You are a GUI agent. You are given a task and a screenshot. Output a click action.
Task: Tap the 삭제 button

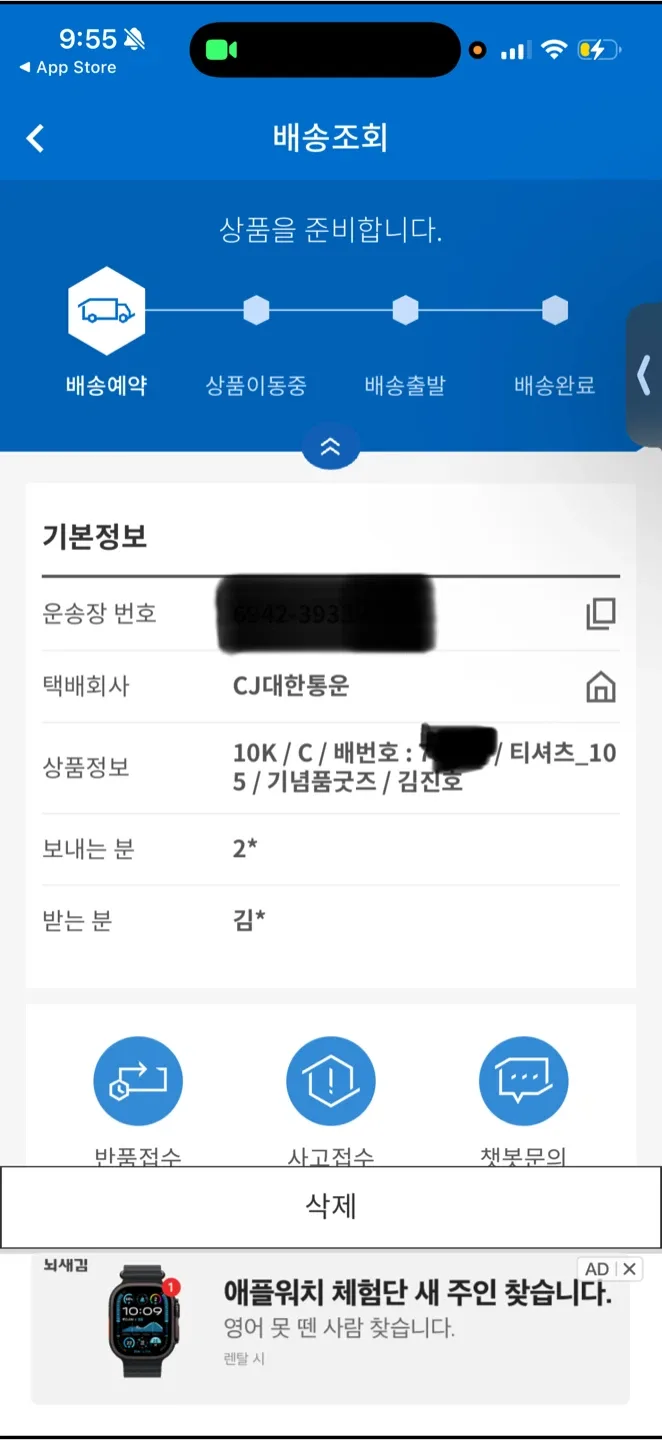(x=331, y=1206)
